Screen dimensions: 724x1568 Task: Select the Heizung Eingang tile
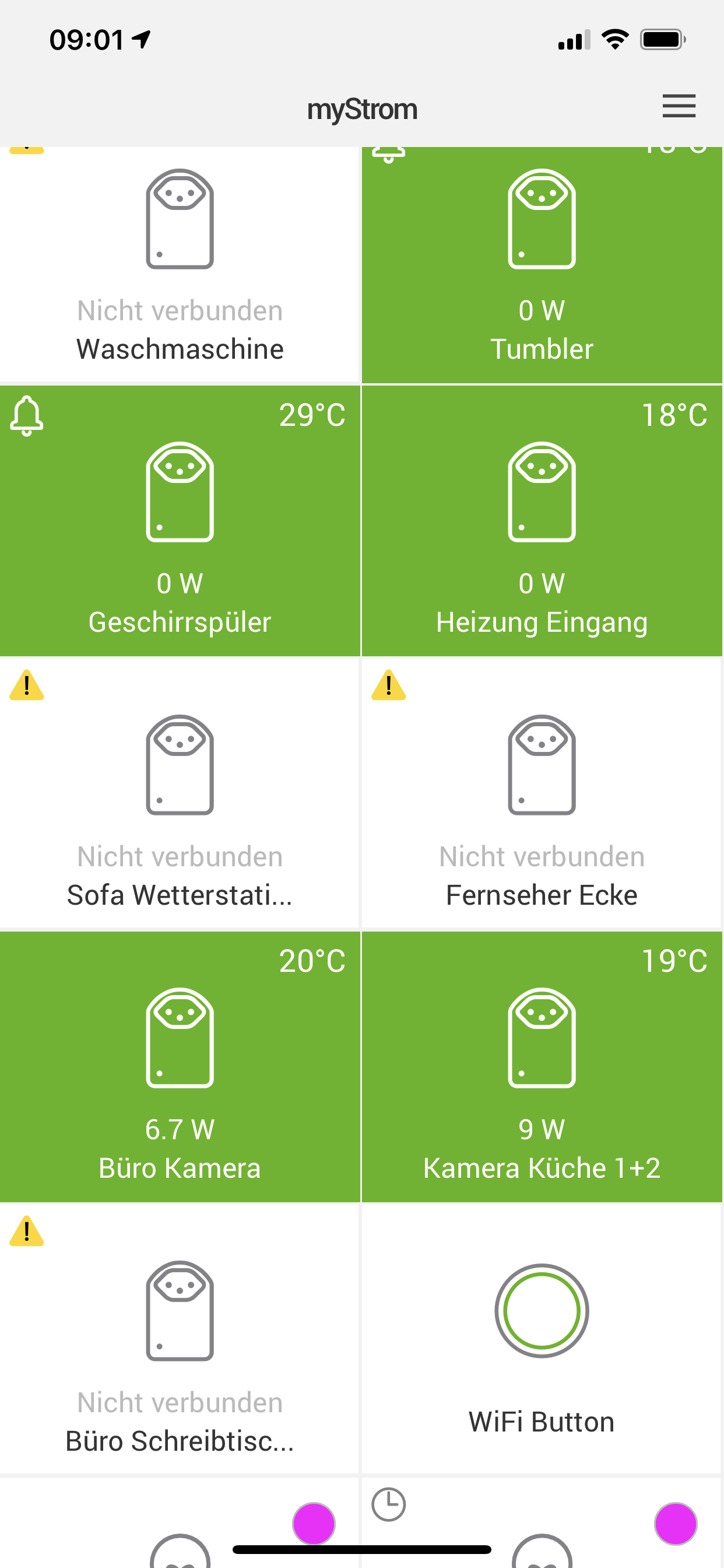(542, 520)
